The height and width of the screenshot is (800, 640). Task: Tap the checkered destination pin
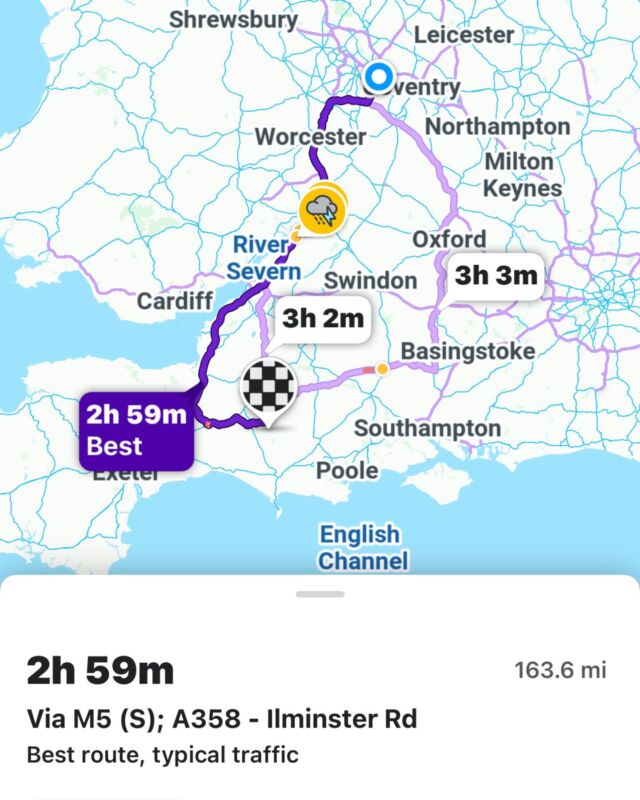click(268, 388)
